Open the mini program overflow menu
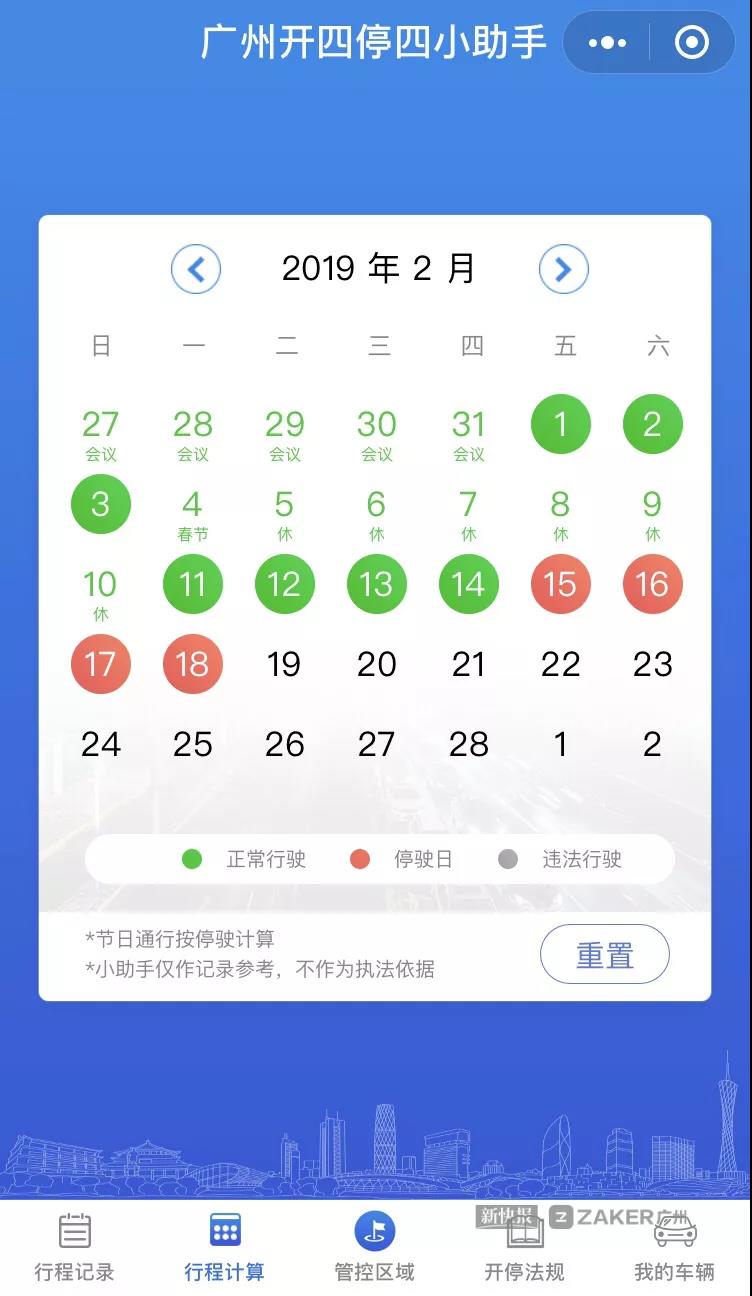 pyautogui.click(x=607, y=43)
